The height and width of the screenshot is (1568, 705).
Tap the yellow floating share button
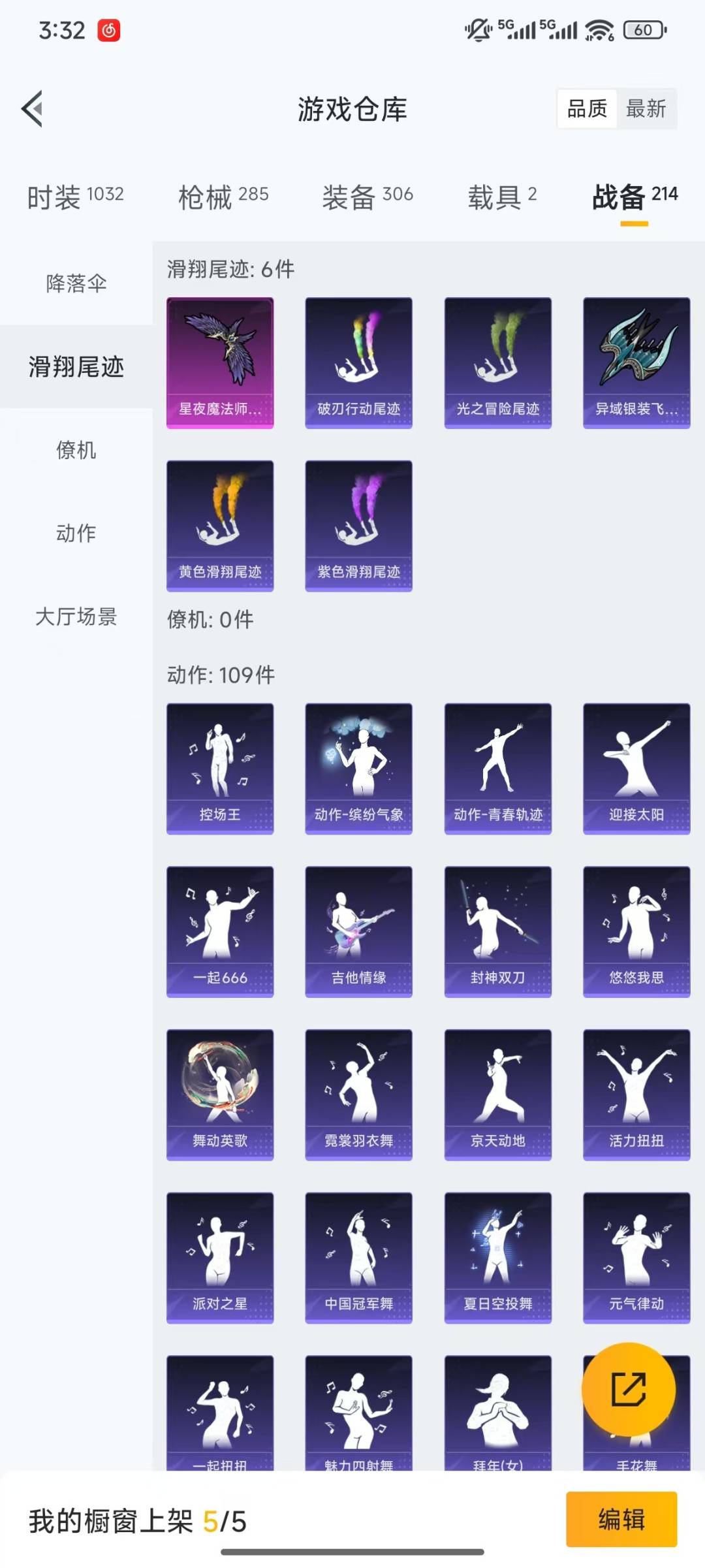point(629,1388)
